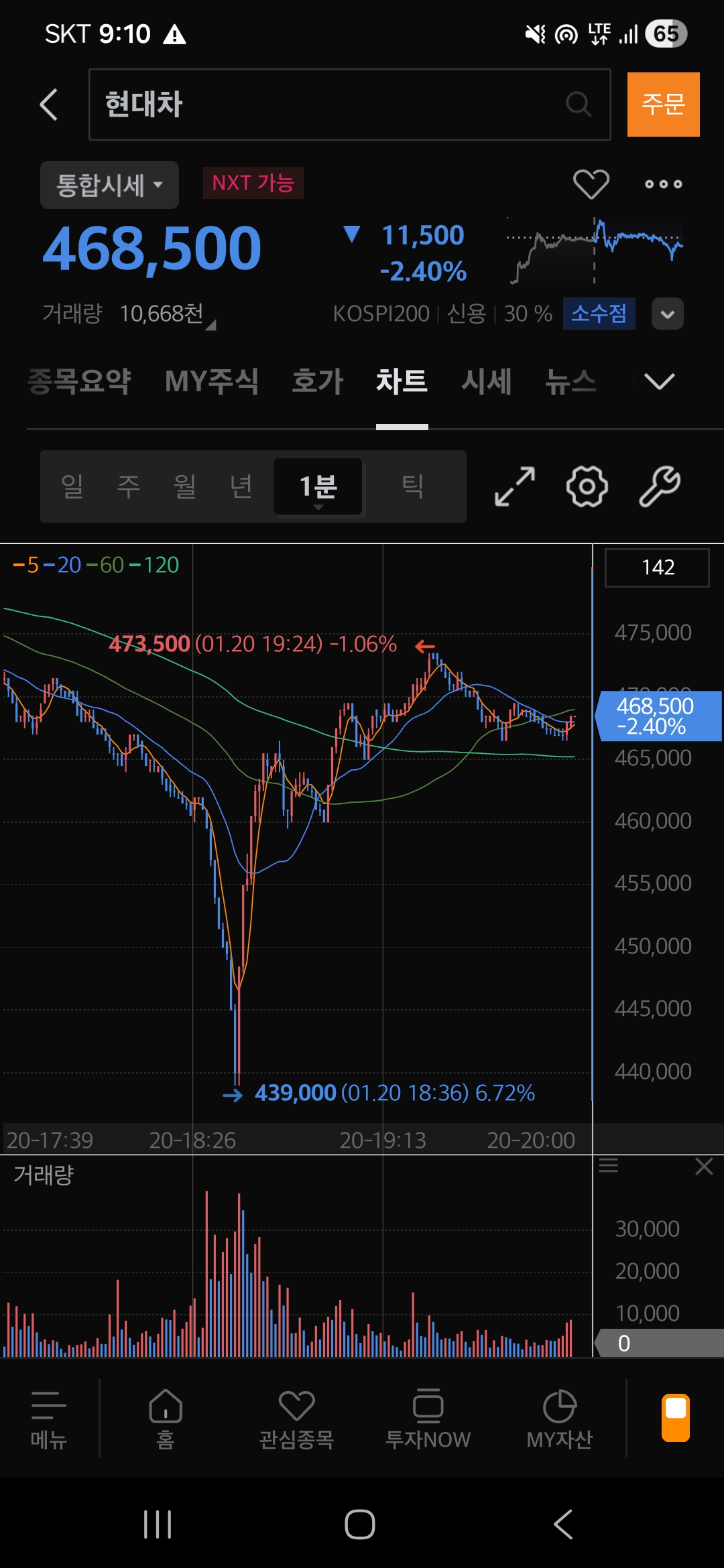The height and width of the screenshot is (1568, 724).
Task: Open the 관심종목 watchlist in bottom navigation
Action: tap(296, 1418)
